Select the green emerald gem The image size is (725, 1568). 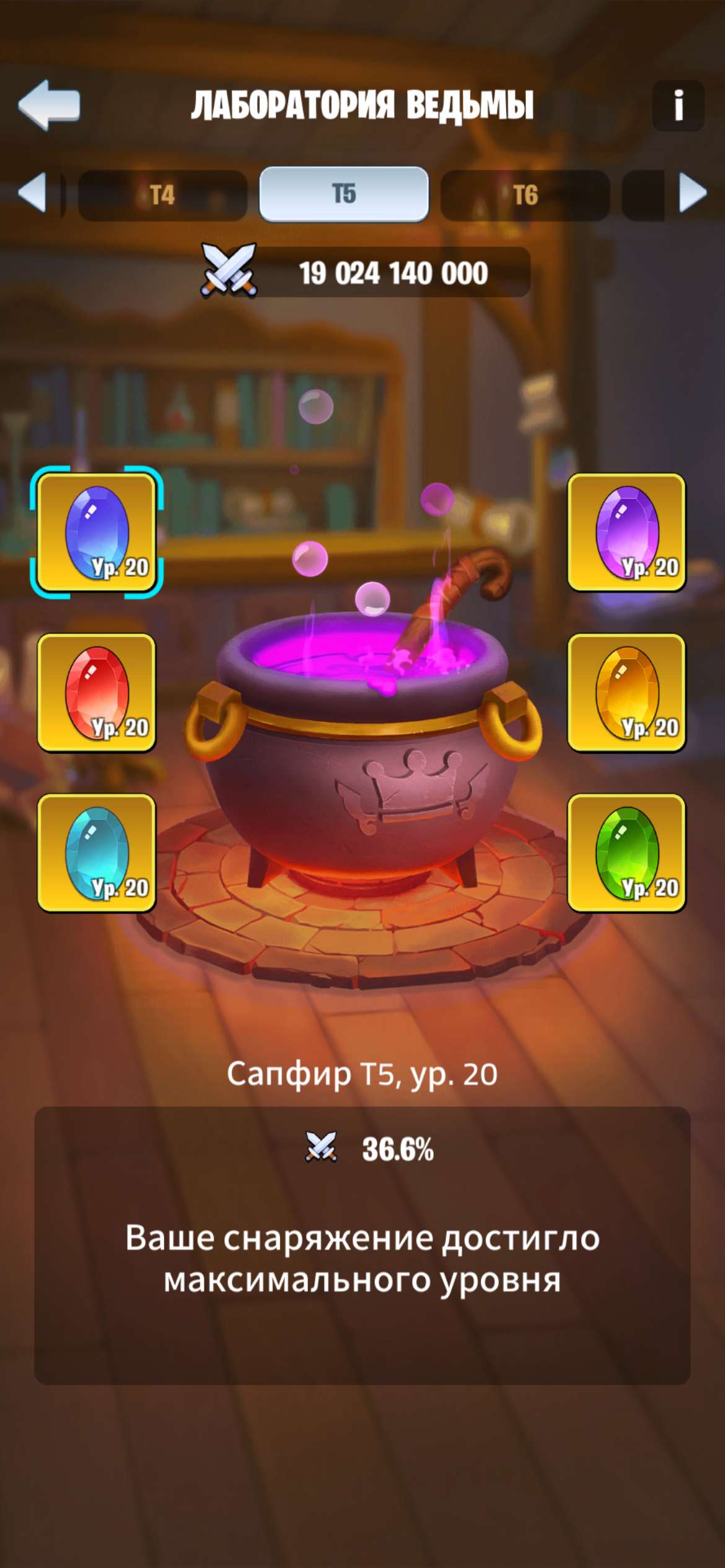626,853
